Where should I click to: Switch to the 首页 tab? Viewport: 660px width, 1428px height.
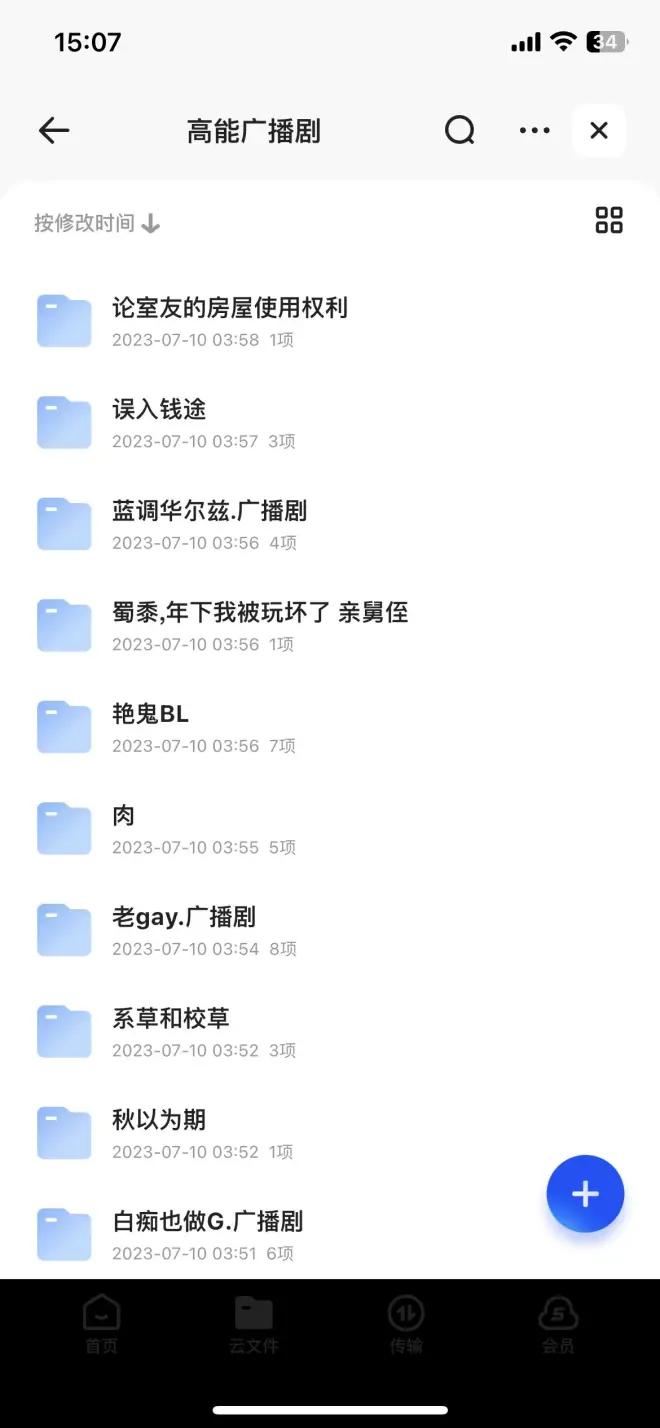101,1324
